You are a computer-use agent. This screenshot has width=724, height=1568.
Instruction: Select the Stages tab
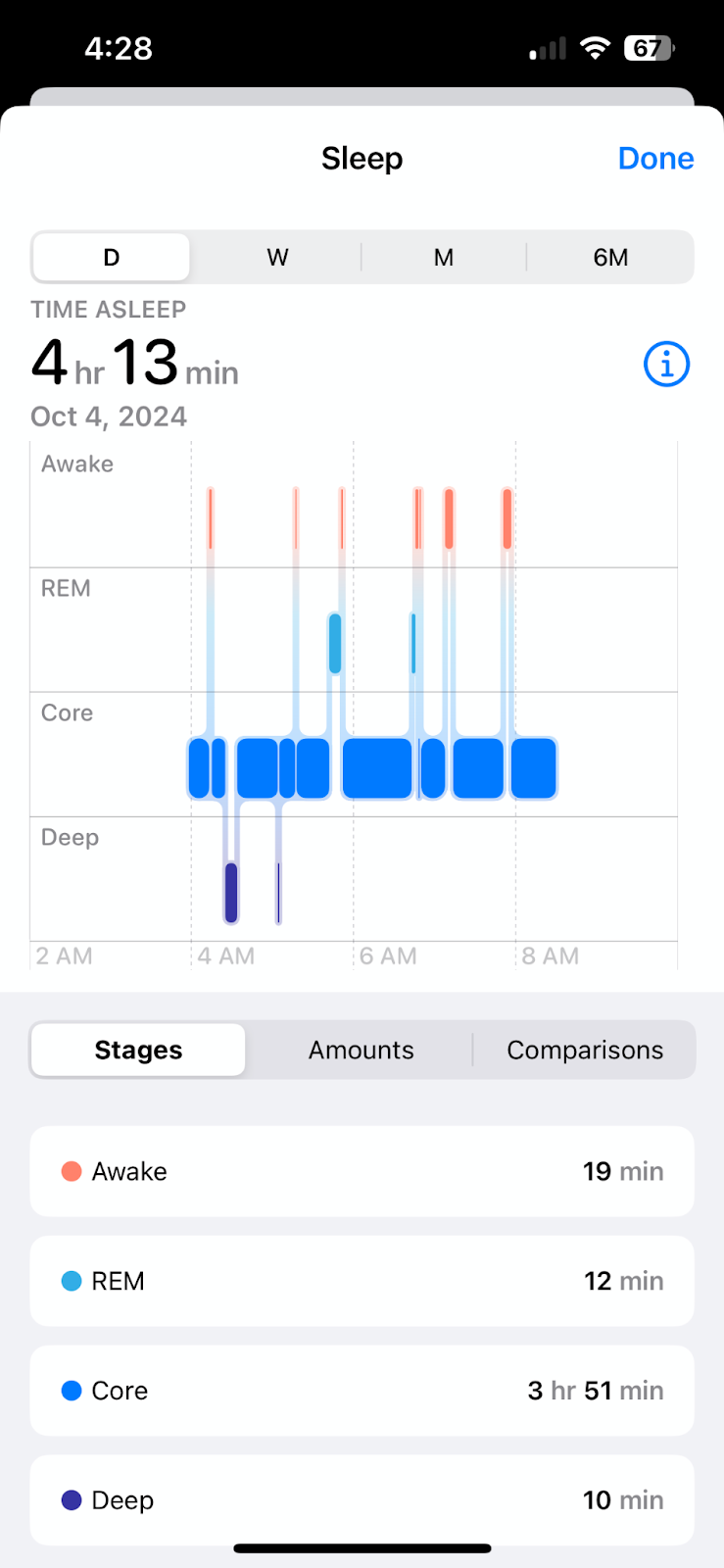[x=138, y=1050]
